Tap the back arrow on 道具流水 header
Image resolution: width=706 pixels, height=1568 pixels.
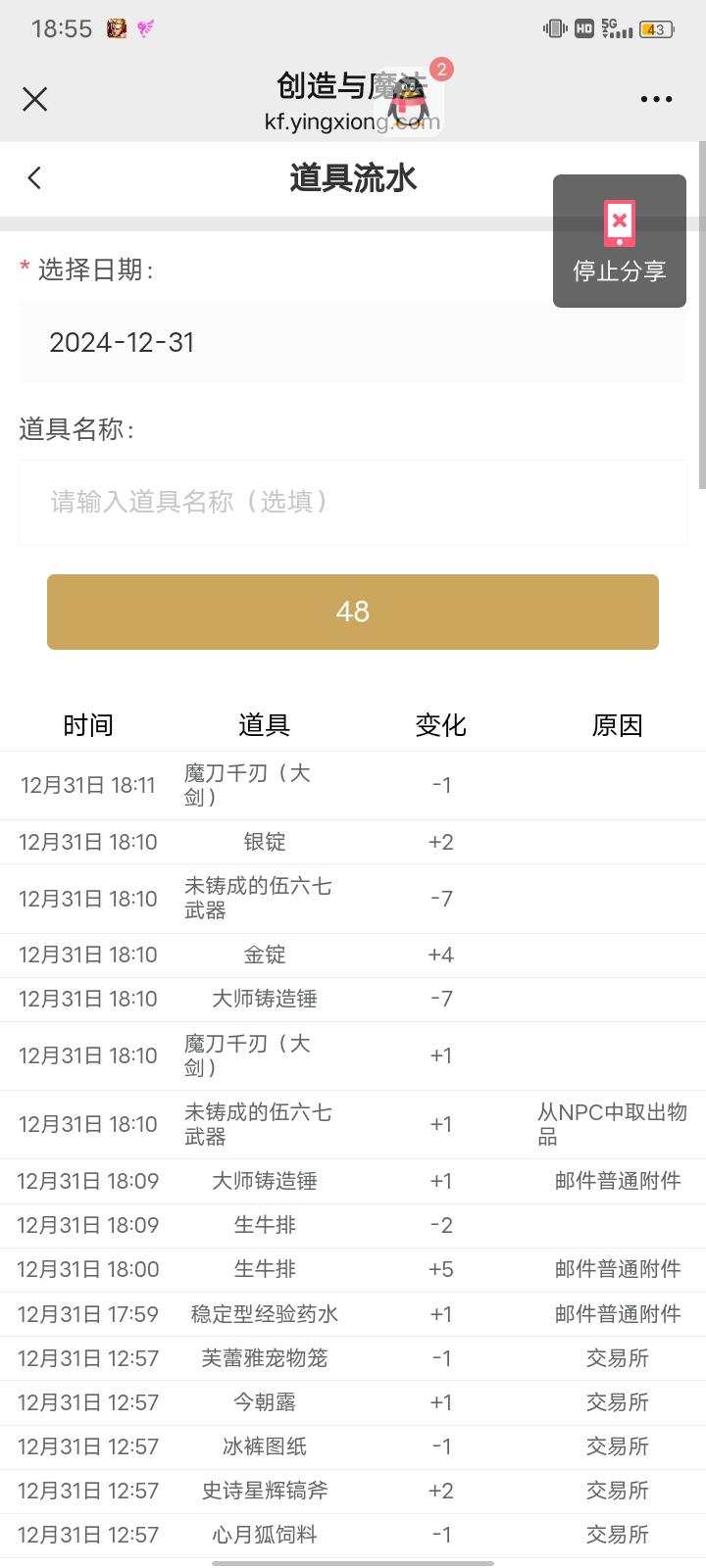tap(35, 177)
